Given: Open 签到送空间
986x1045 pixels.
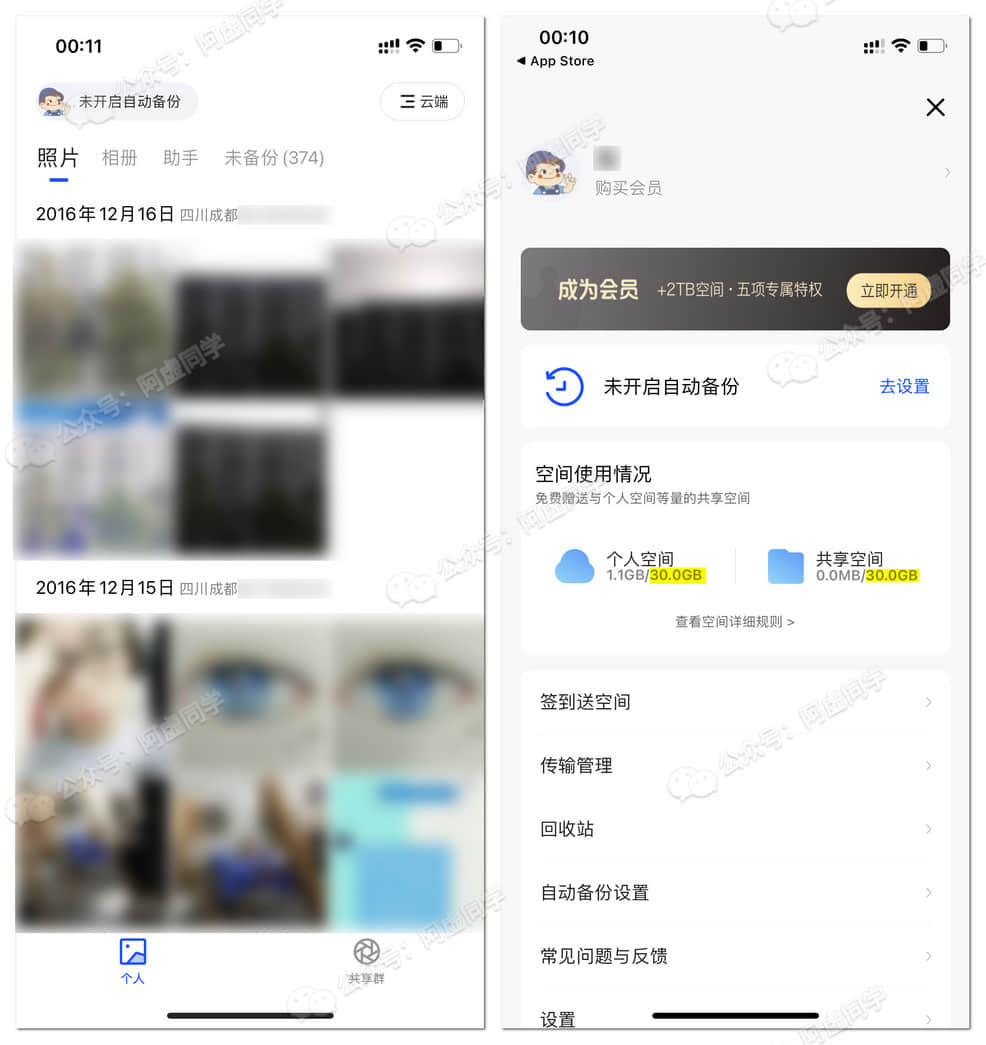Looking at the screenshot, I should pyautogui.click(x=735, y=702).
